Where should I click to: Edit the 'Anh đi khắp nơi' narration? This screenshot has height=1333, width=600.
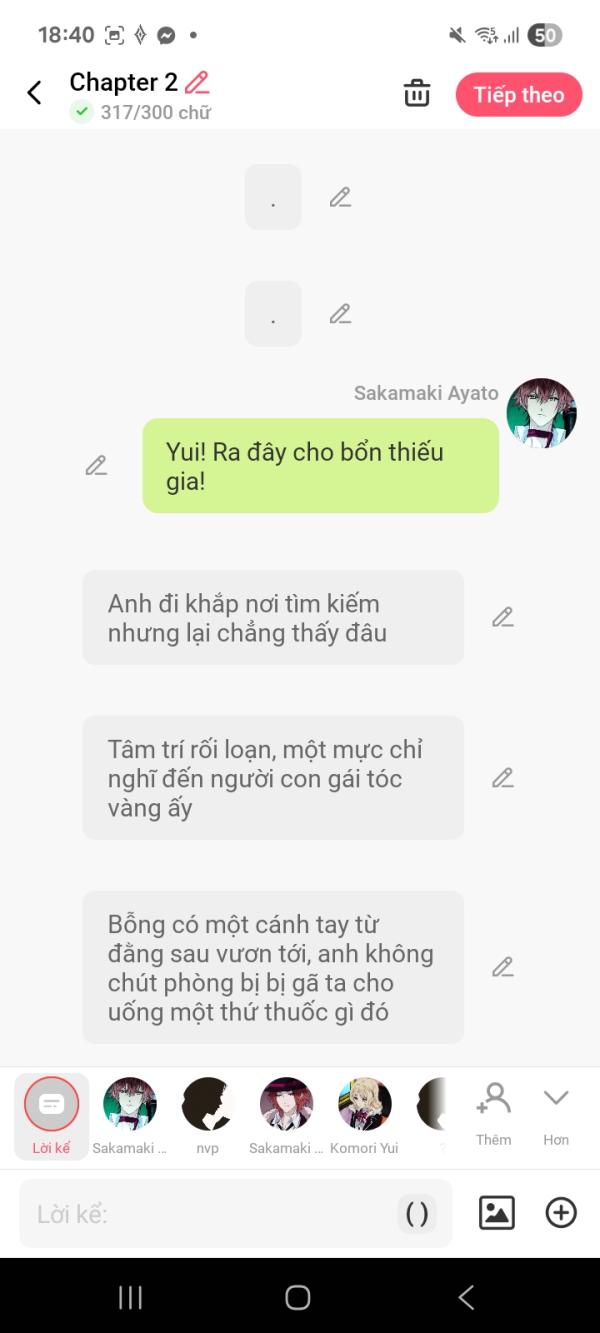point(502,617)
